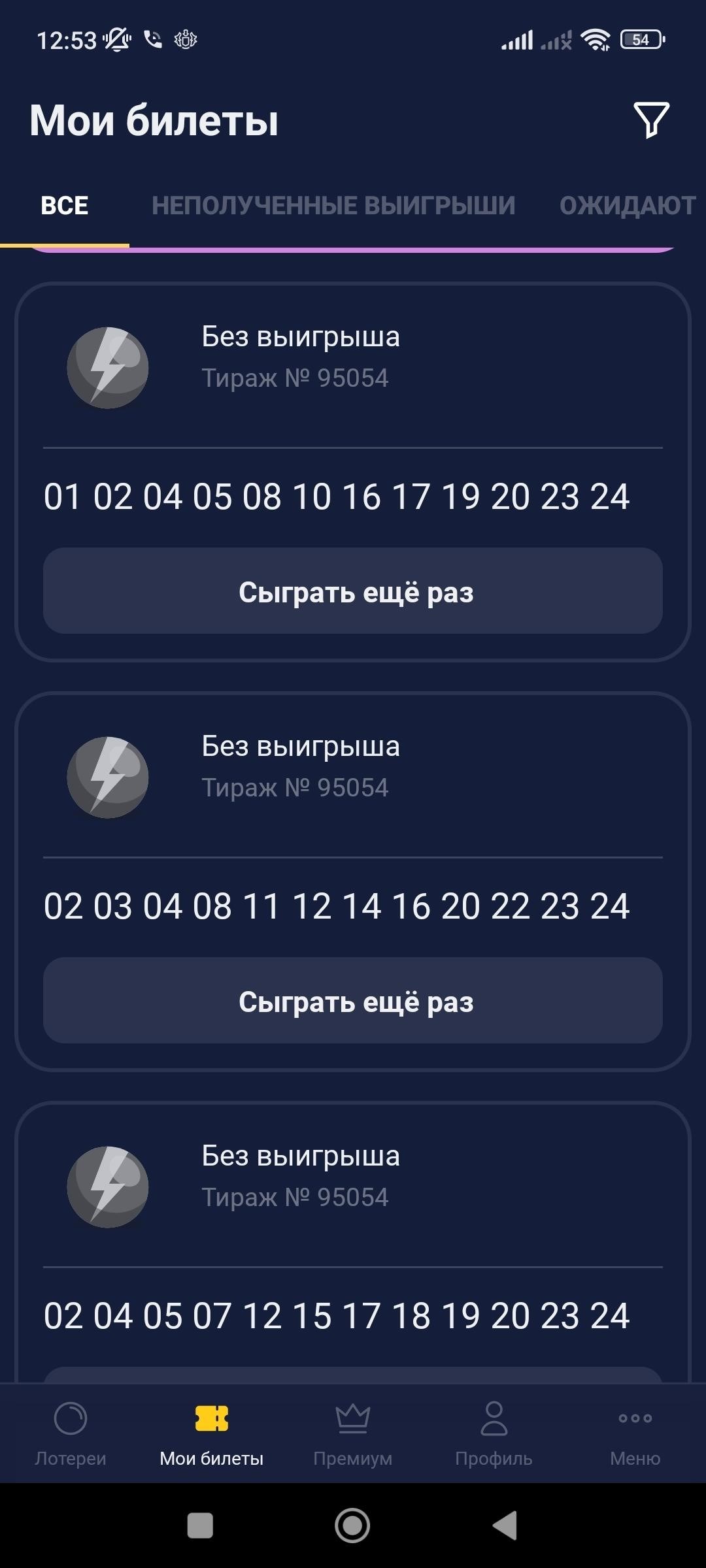Open the Лотереи section in the bottom bar
Image resolution: width=706 pixels, height=1568 pixels.
pyautogui.click(x=71, y=1433)
